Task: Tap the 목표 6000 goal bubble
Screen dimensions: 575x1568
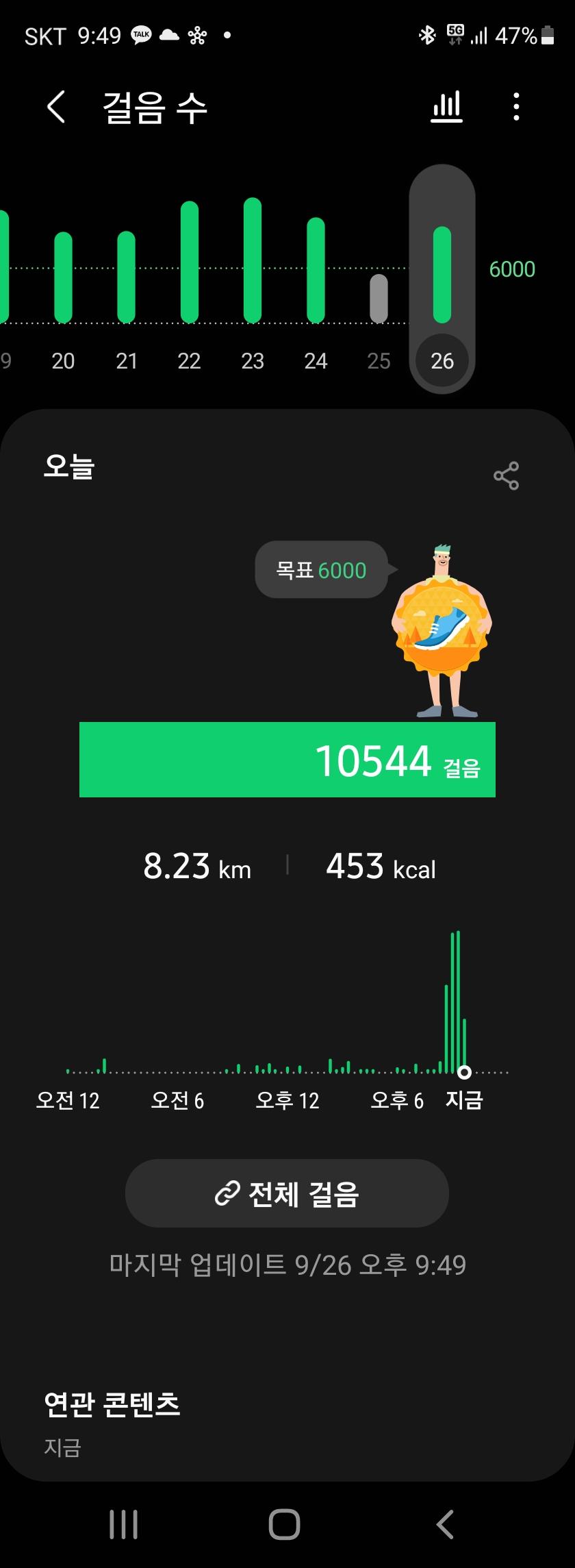Action: pos(321,570)
